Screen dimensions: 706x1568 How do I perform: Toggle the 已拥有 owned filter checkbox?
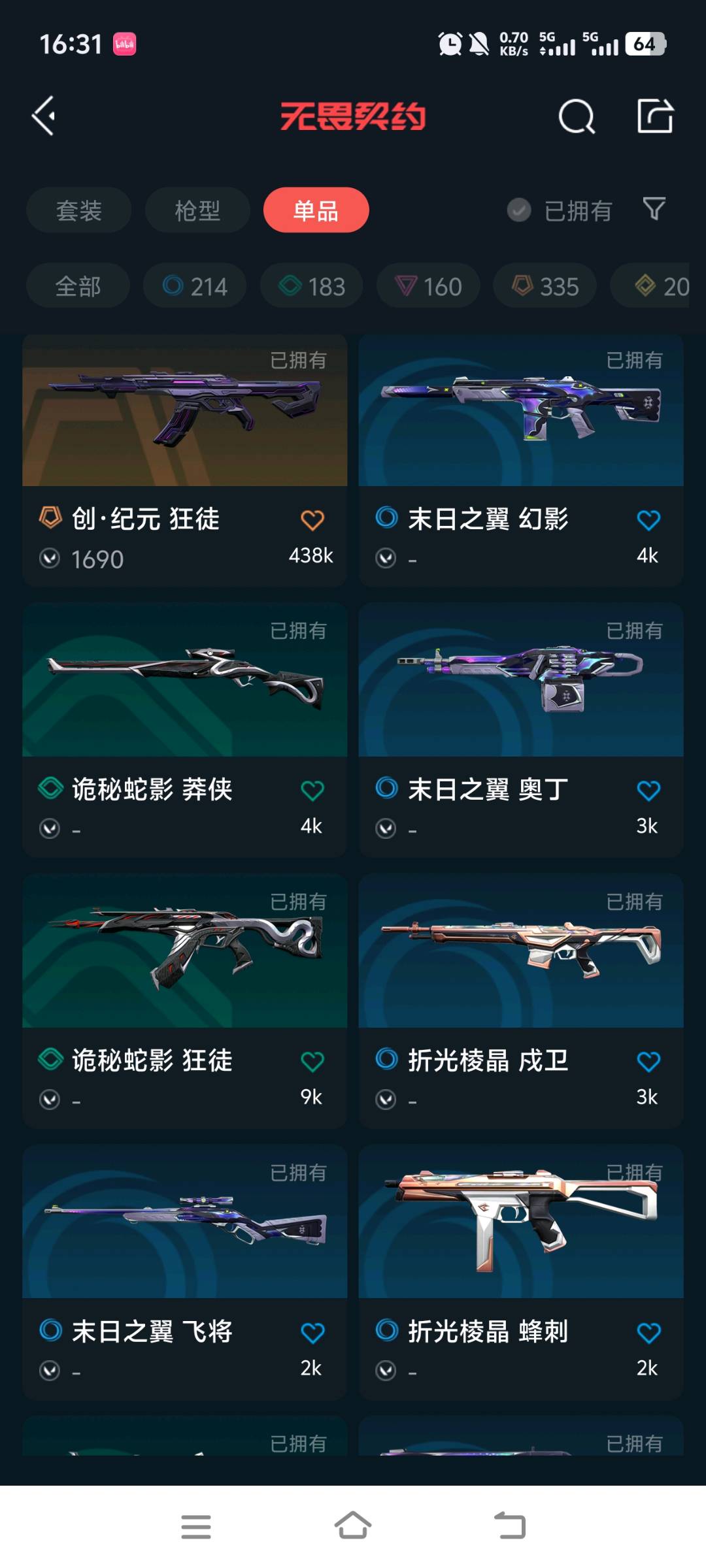pos(520,210)
